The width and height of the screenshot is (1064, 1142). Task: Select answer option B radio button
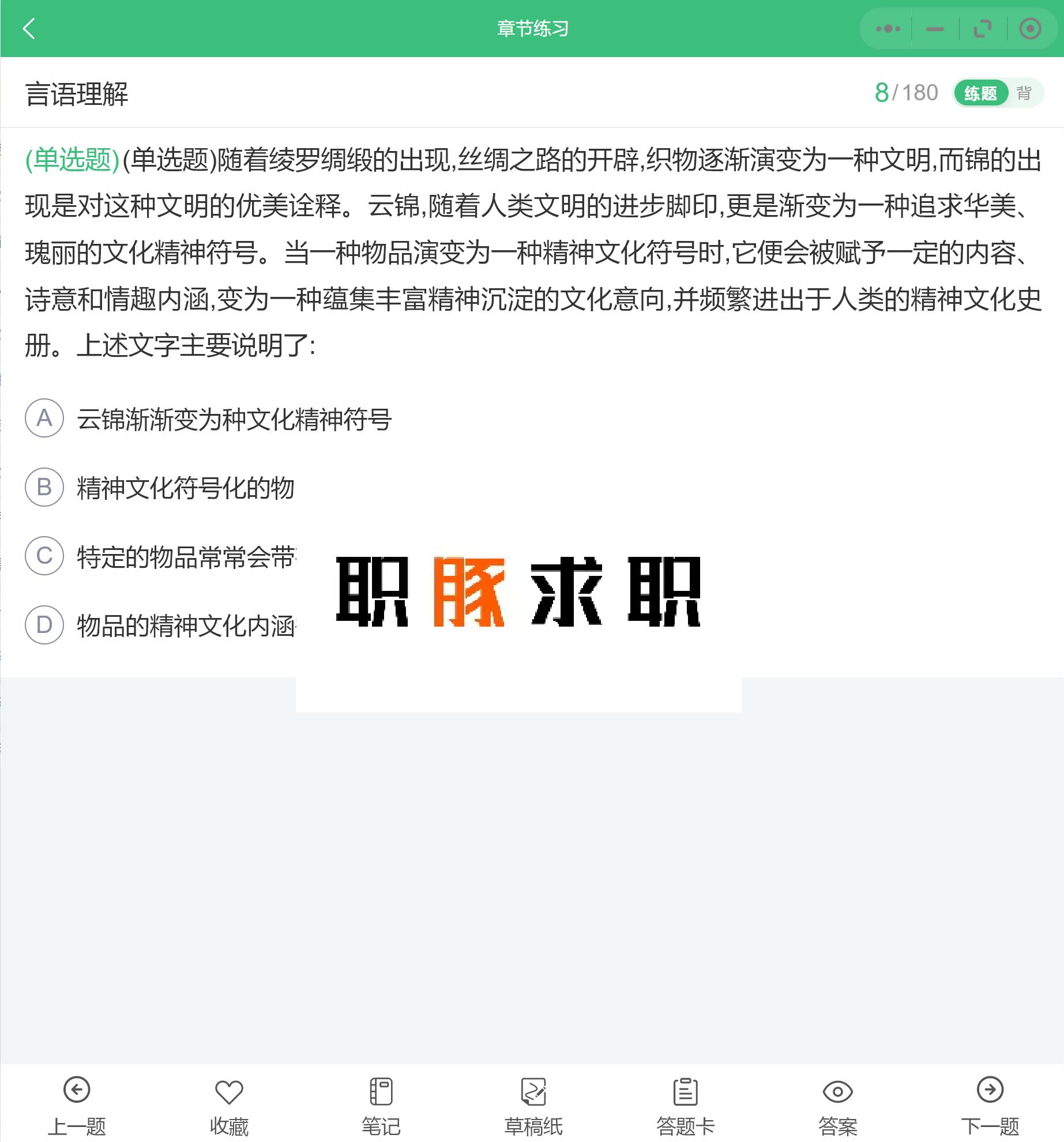point(43,487)
